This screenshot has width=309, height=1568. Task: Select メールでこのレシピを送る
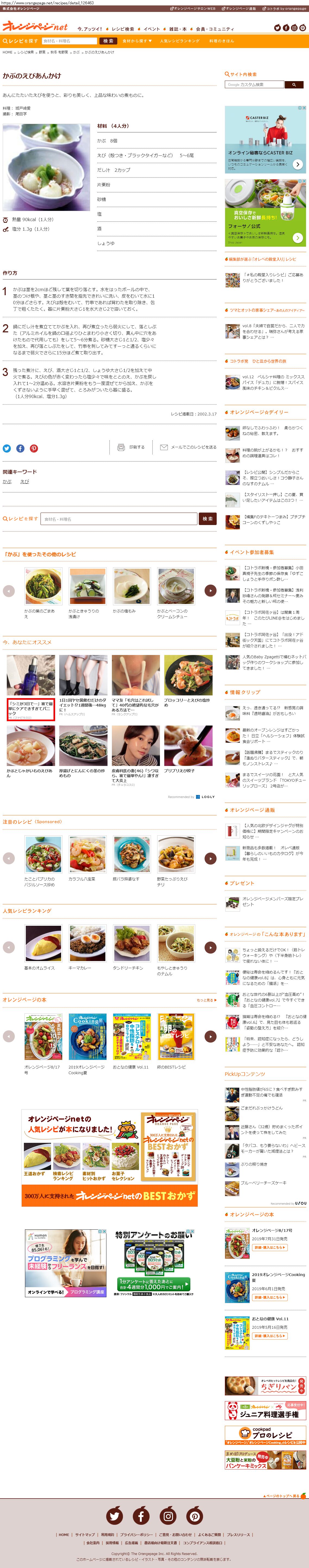188,447
